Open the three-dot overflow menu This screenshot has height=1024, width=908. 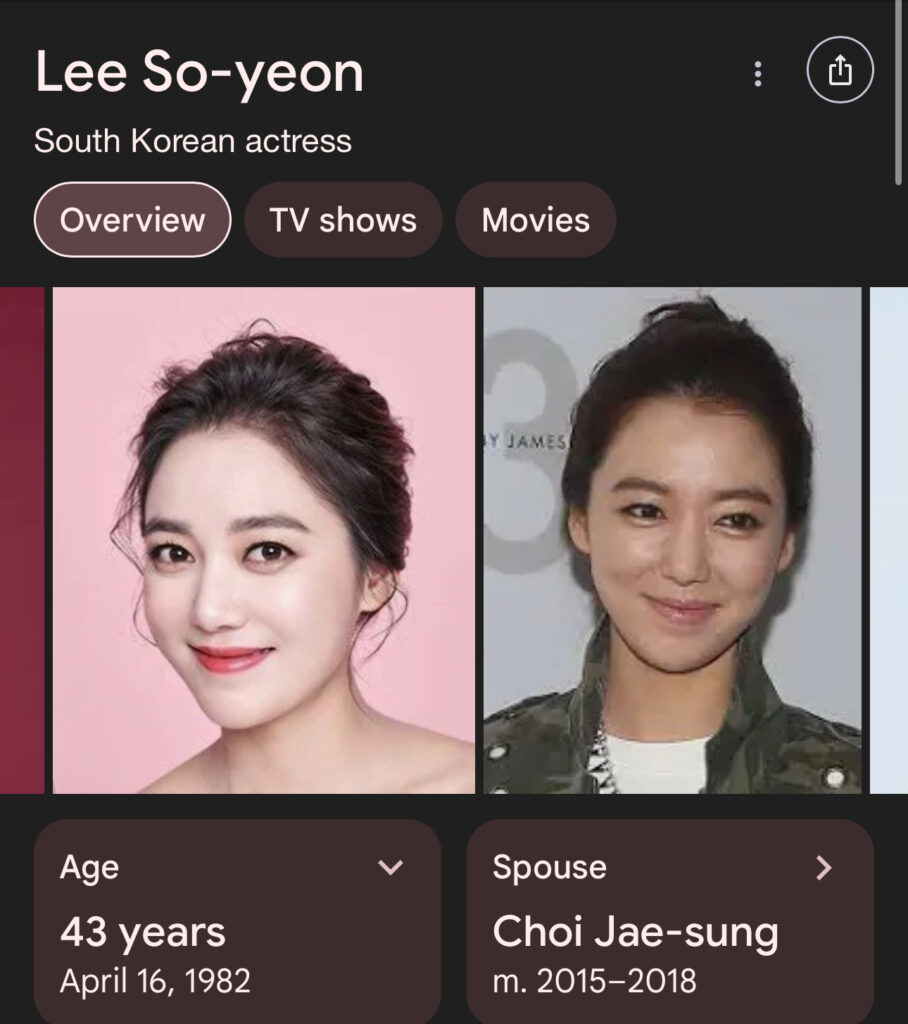[x=758, y=73]
